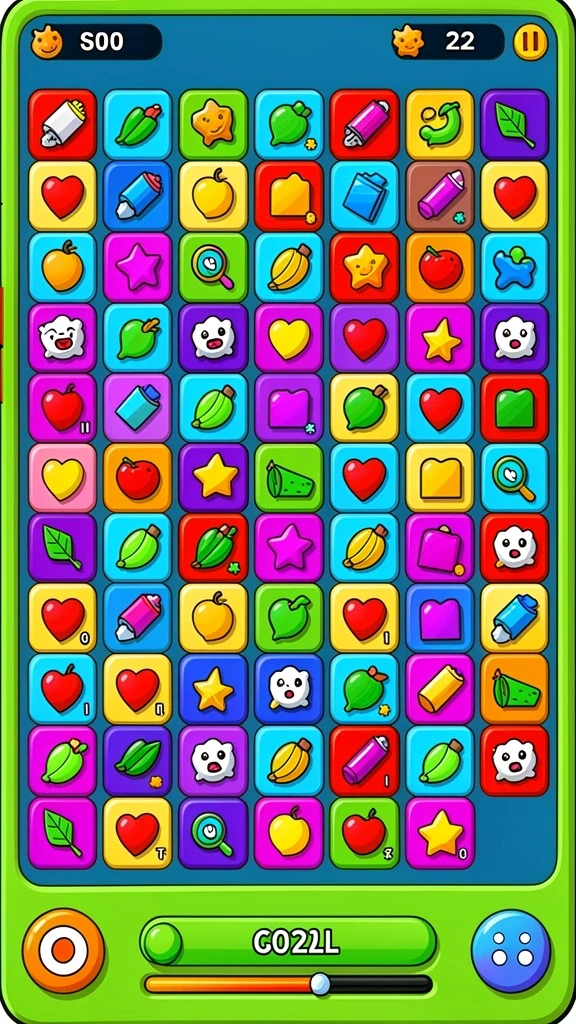Select the blue splat tile
The height and width of the screenshot is (1024, 576).
(515, 266)
